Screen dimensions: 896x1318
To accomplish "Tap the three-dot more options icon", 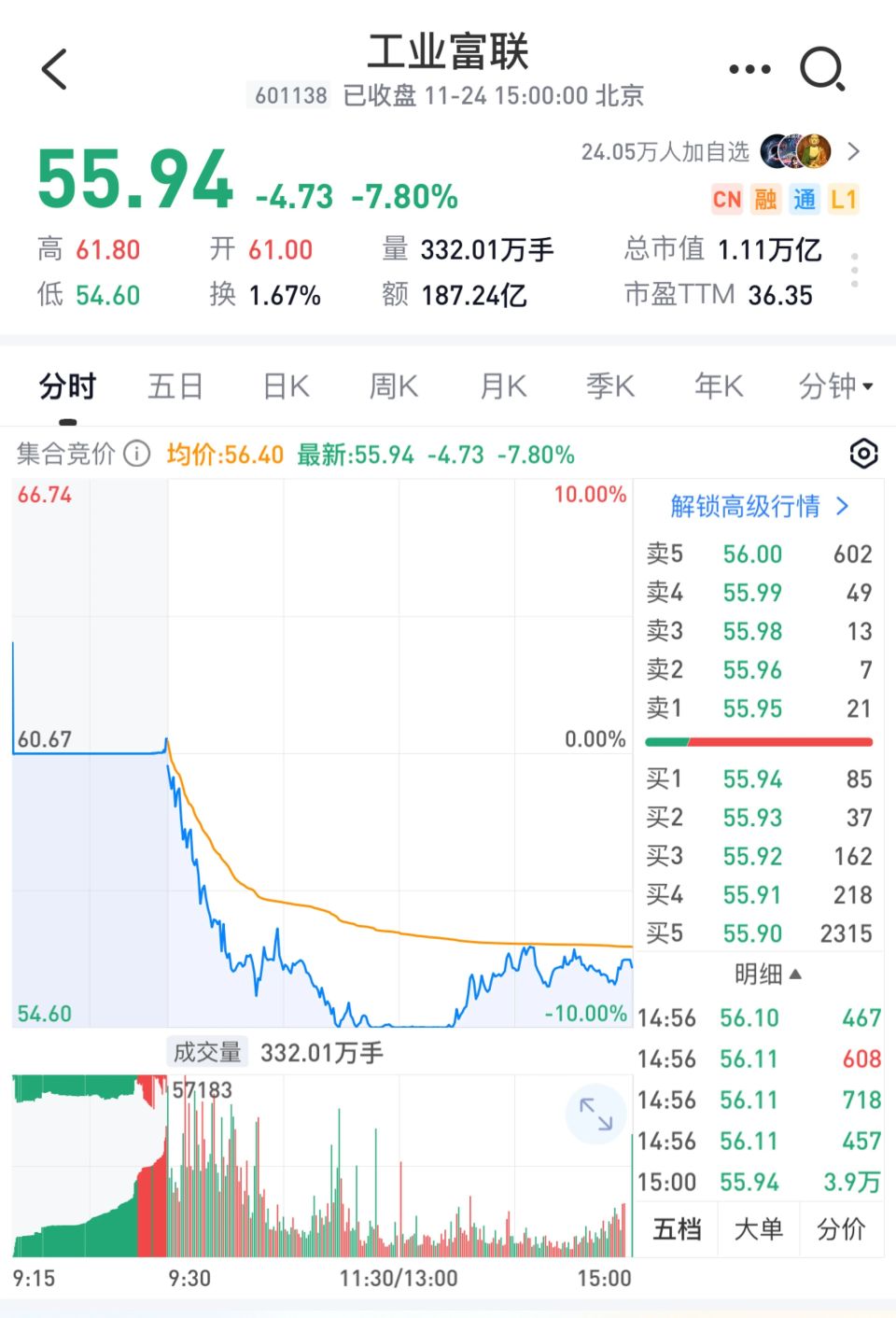I will [749, 69].
